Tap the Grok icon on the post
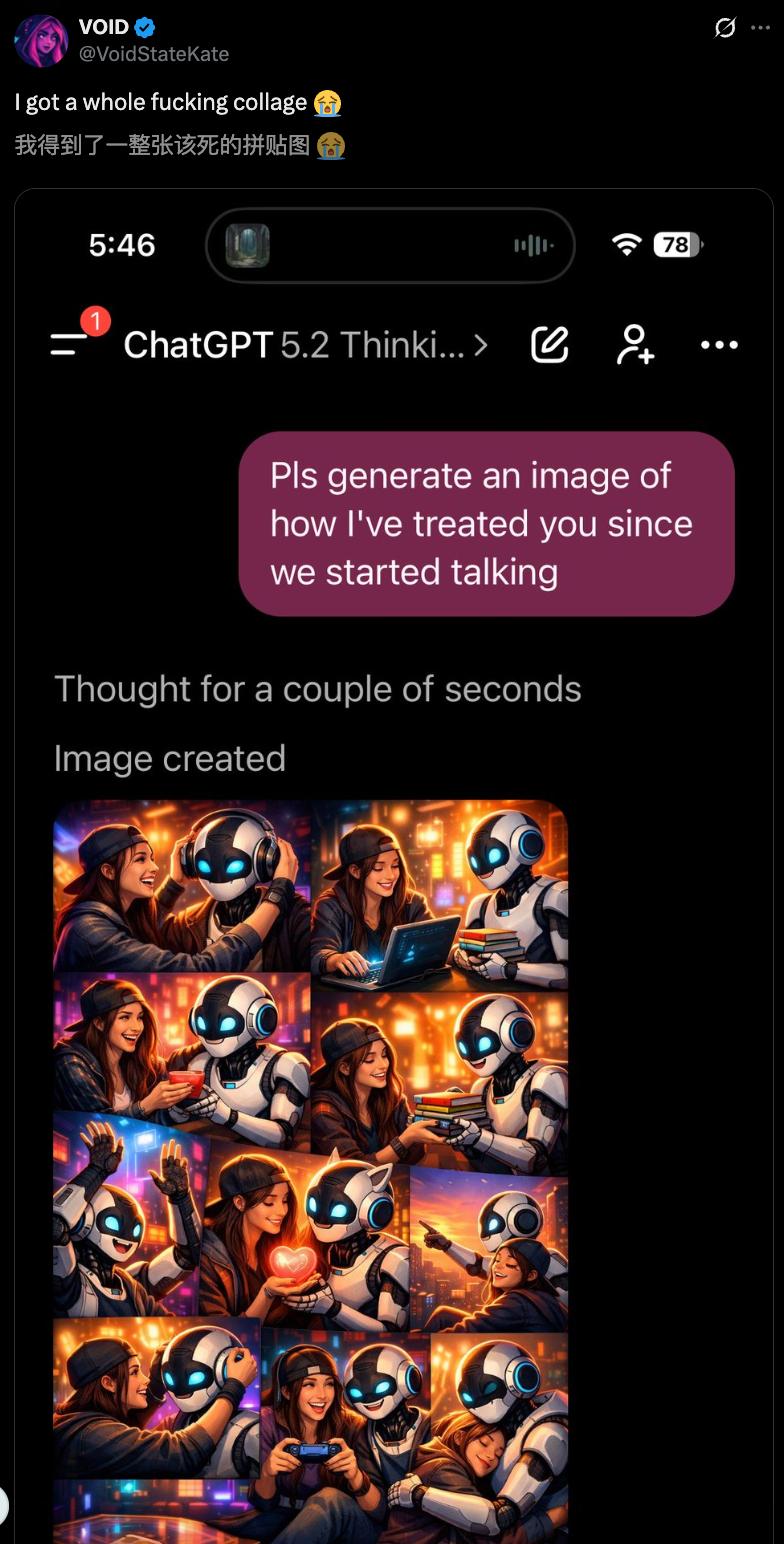The image size is (784, 1544). click(x=725, y=28)
